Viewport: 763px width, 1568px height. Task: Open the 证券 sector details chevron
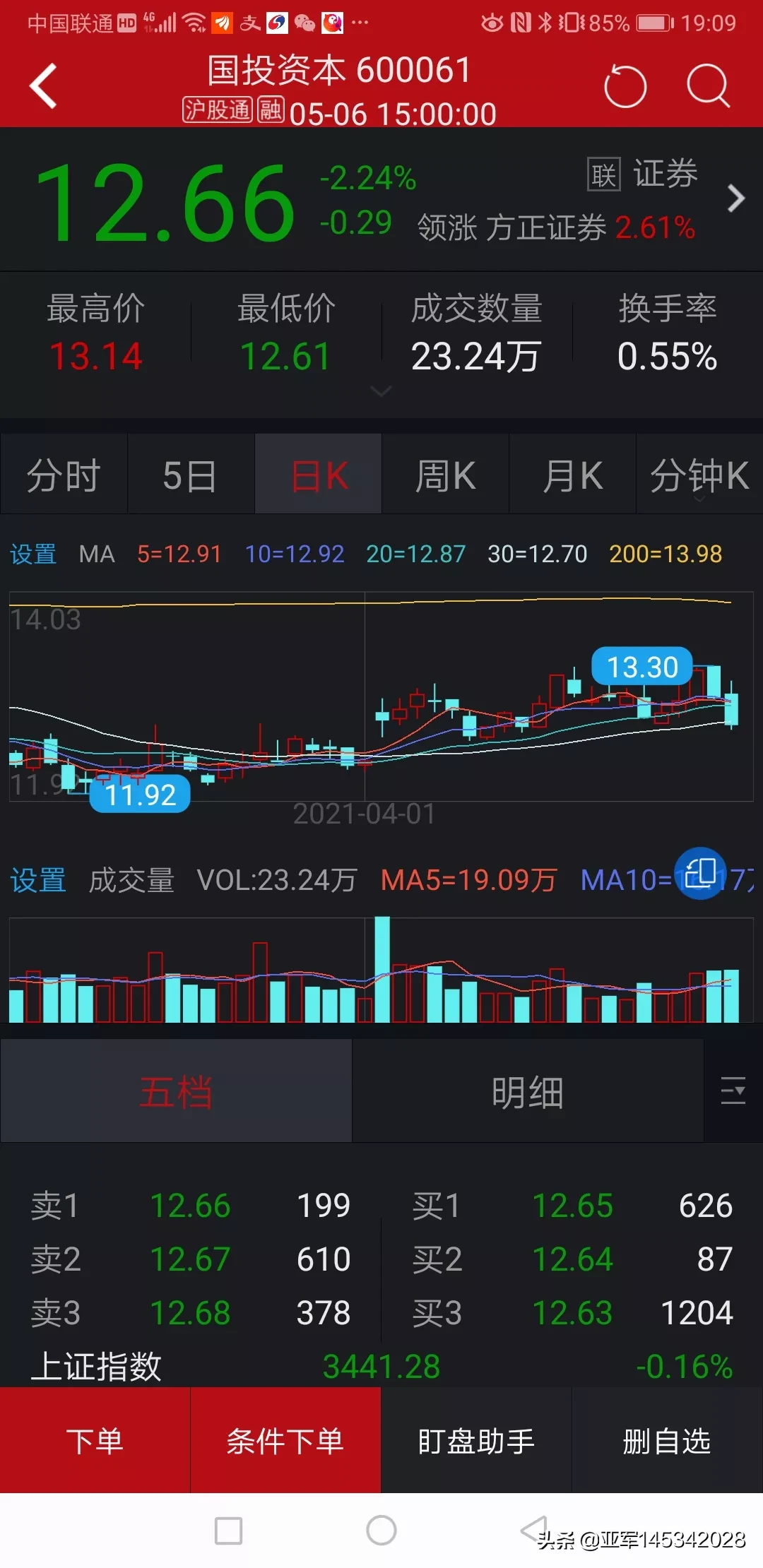[x=736, y=198]
